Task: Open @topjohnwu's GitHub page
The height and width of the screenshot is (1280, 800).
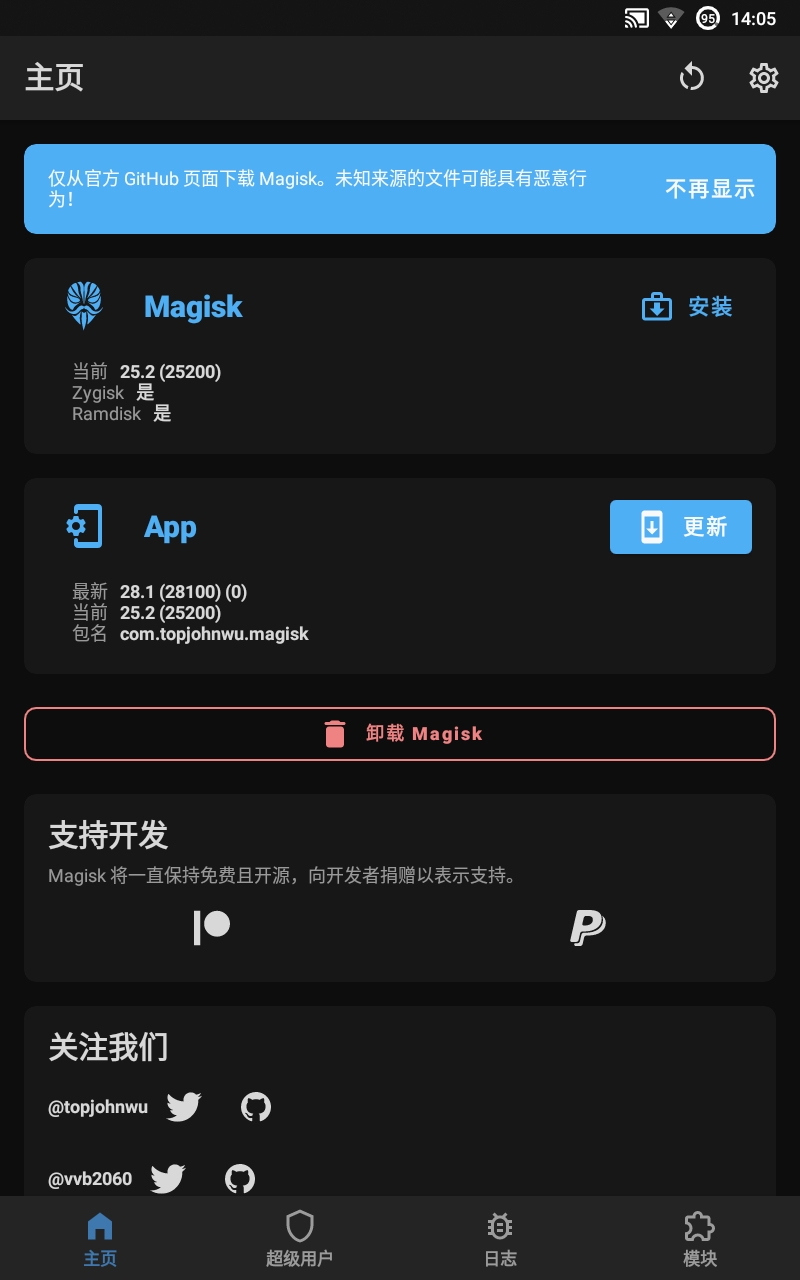Action: [256, 1107]
